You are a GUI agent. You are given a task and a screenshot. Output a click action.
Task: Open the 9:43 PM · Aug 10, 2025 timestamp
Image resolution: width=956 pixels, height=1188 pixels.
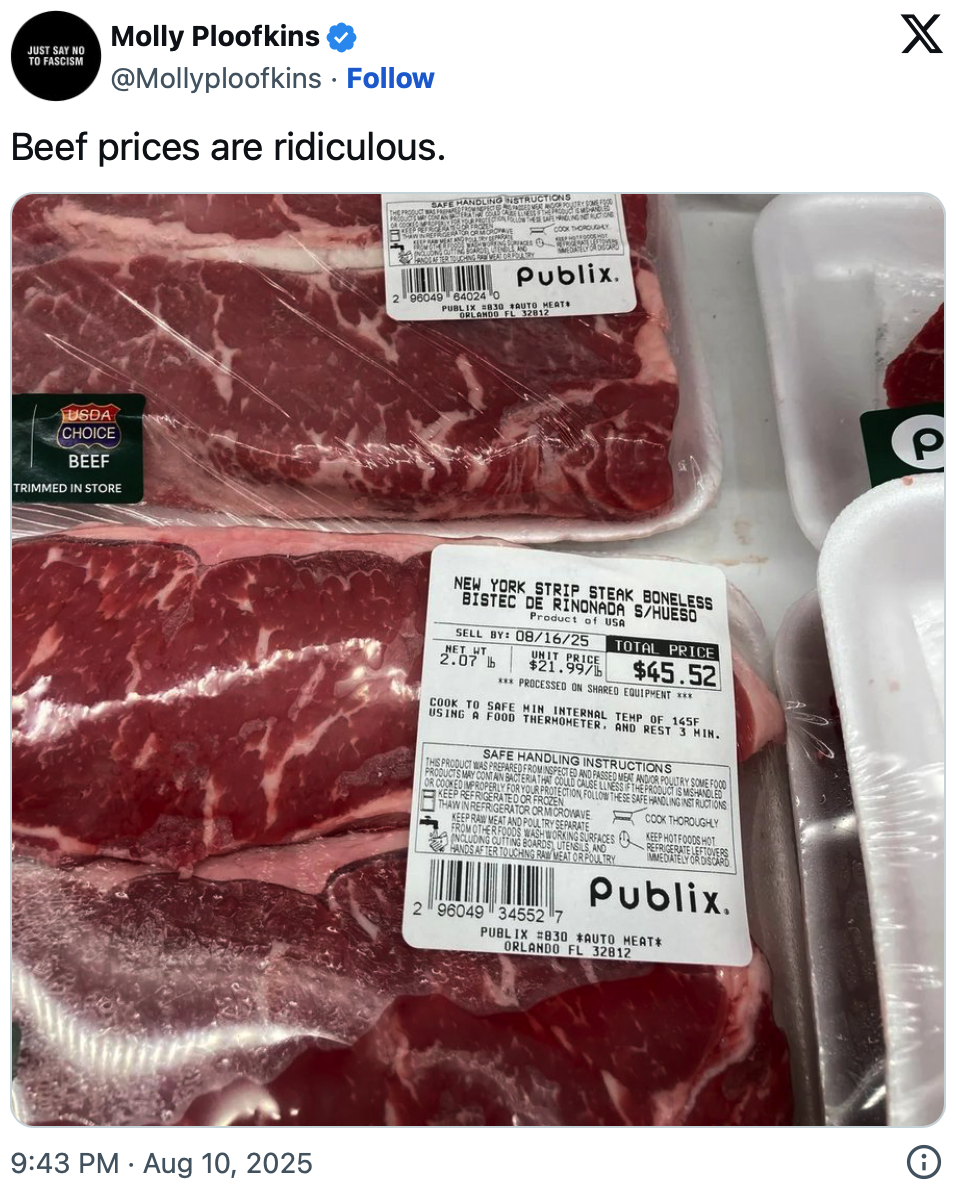point(161,1163)
